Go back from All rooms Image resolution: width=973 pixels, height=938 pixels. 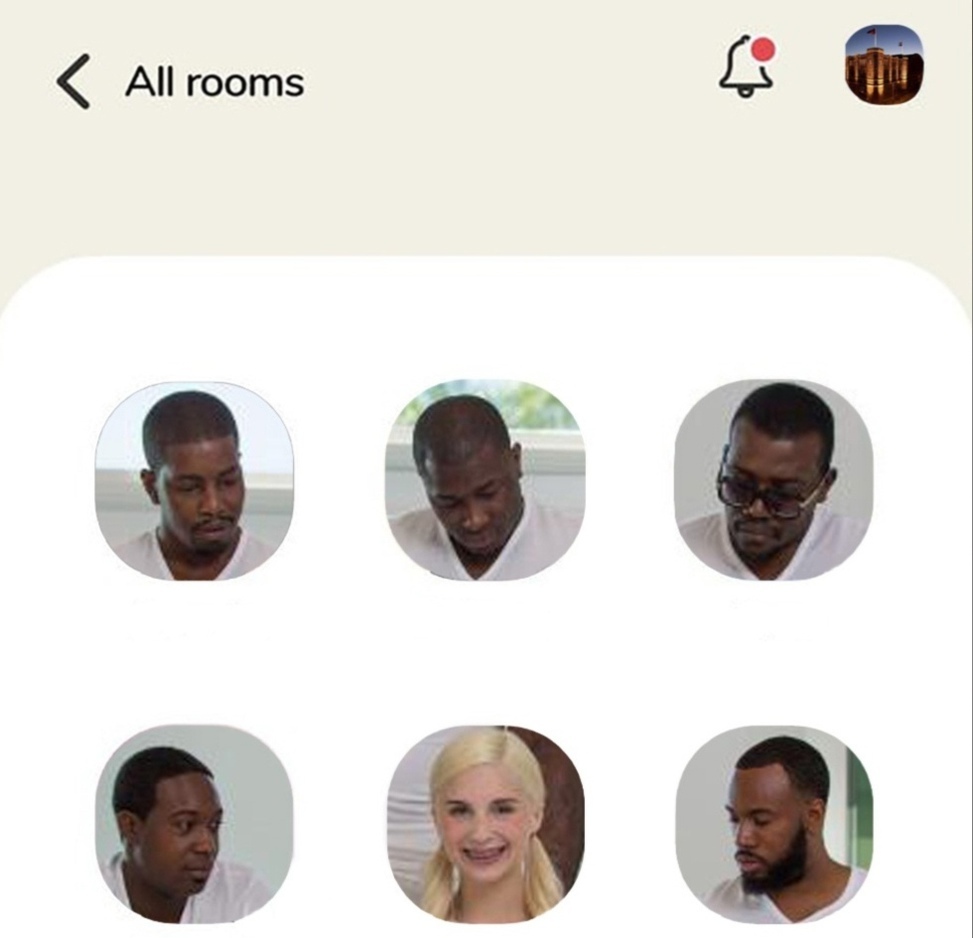(74, 82)
